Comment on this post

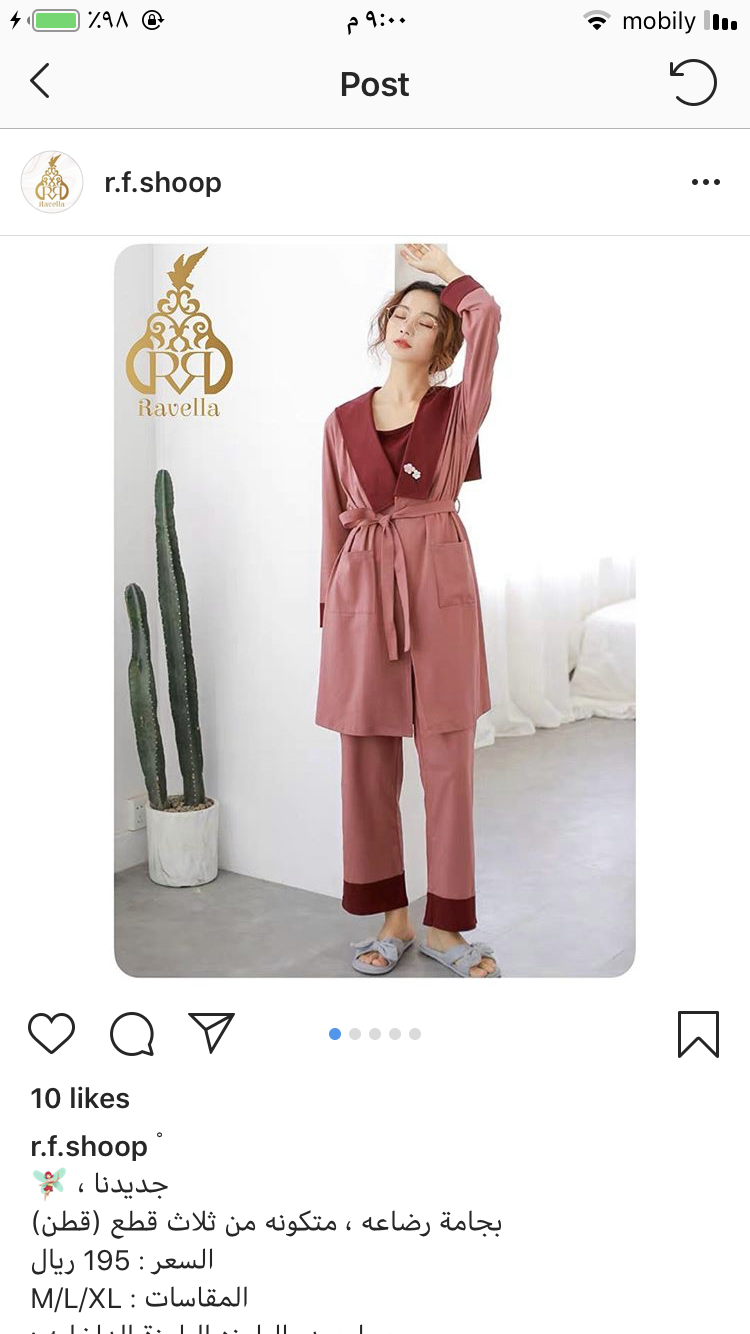tap(132, 1034)
